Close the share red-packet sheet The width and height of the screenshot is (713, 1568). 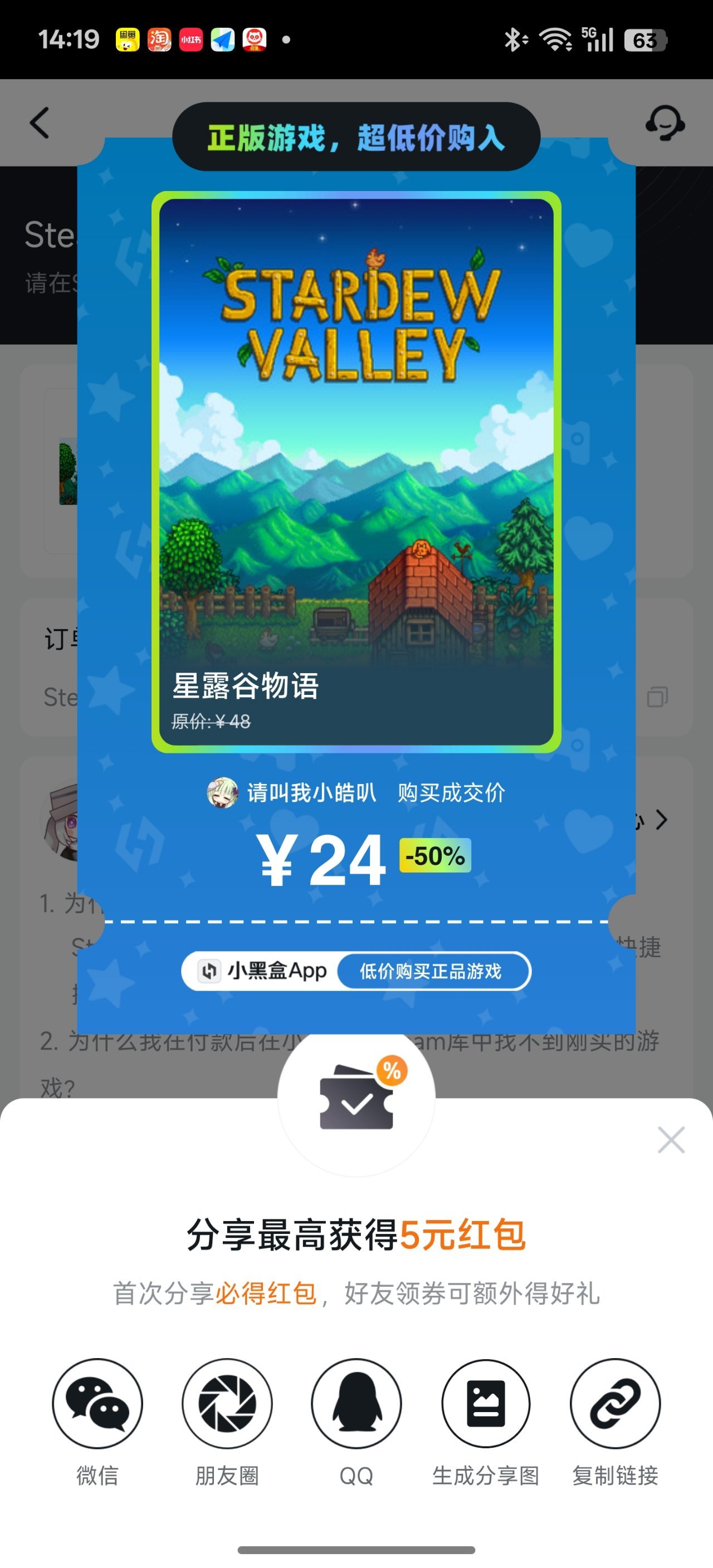pos(671,1139)
